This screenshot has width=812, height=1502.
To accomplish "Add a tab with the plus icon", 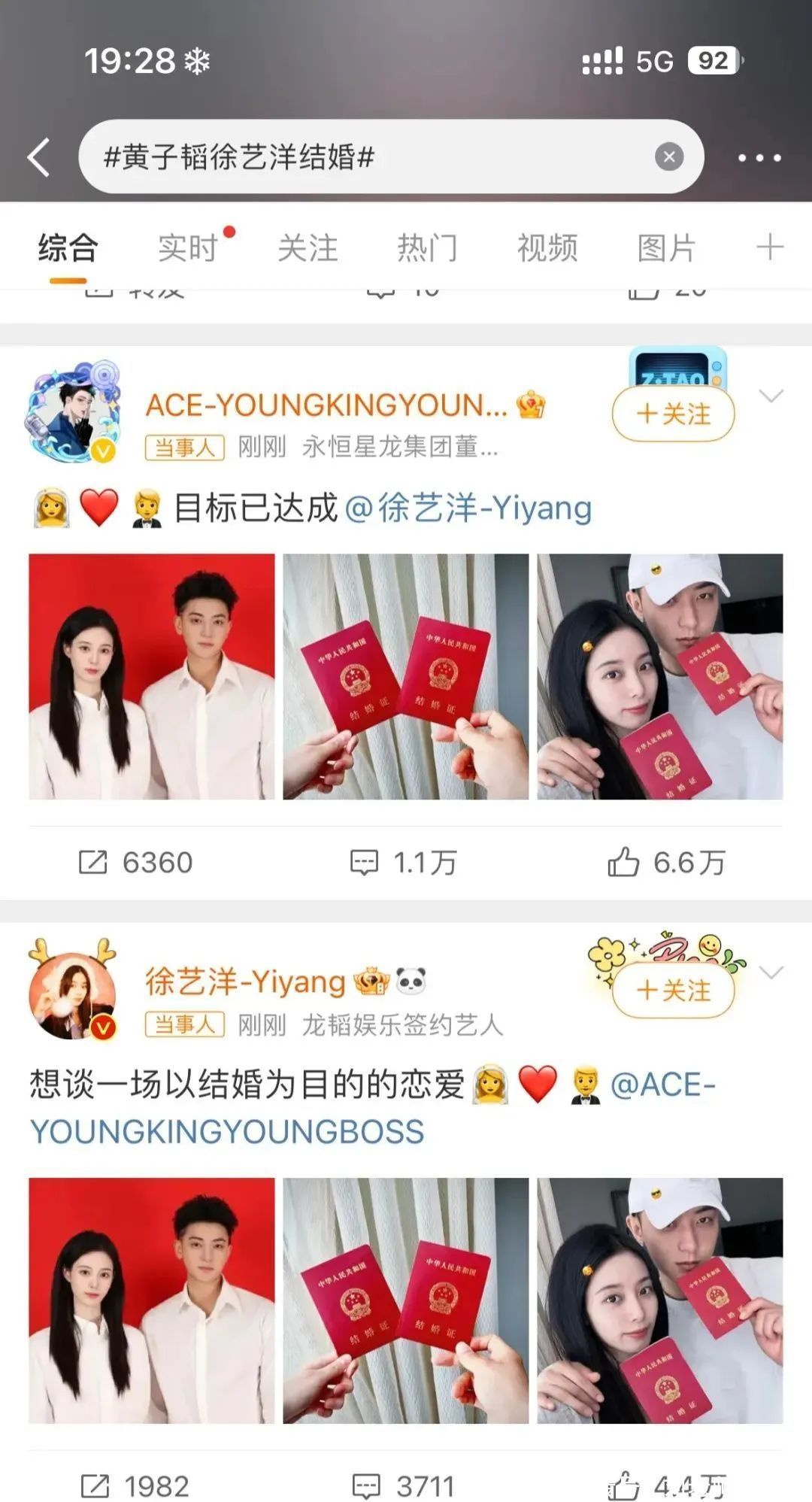I will [770, 247].
